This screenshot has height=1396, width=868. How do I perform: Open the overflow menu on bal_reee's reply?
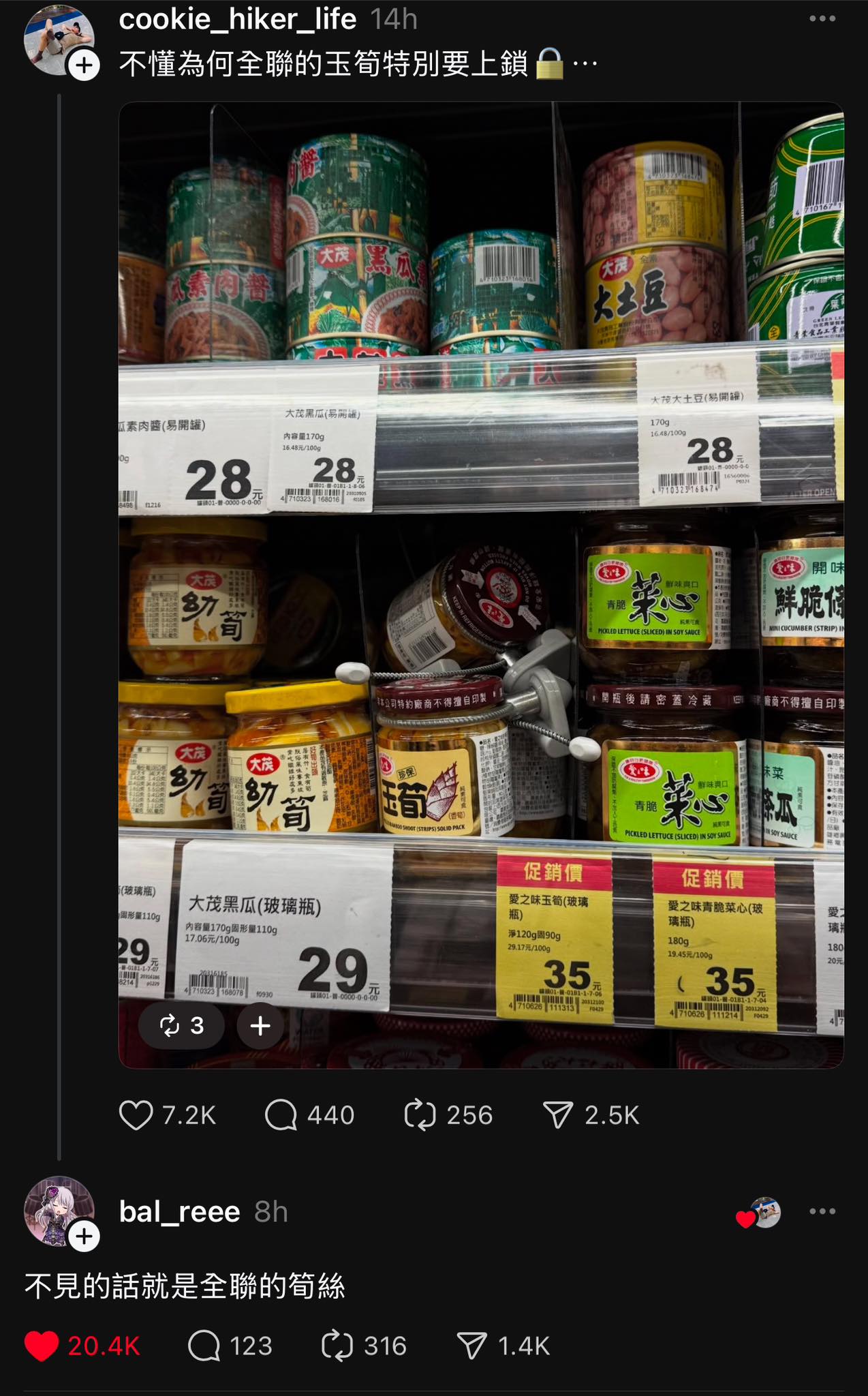pyautogui.click(x=822, y=1212)
